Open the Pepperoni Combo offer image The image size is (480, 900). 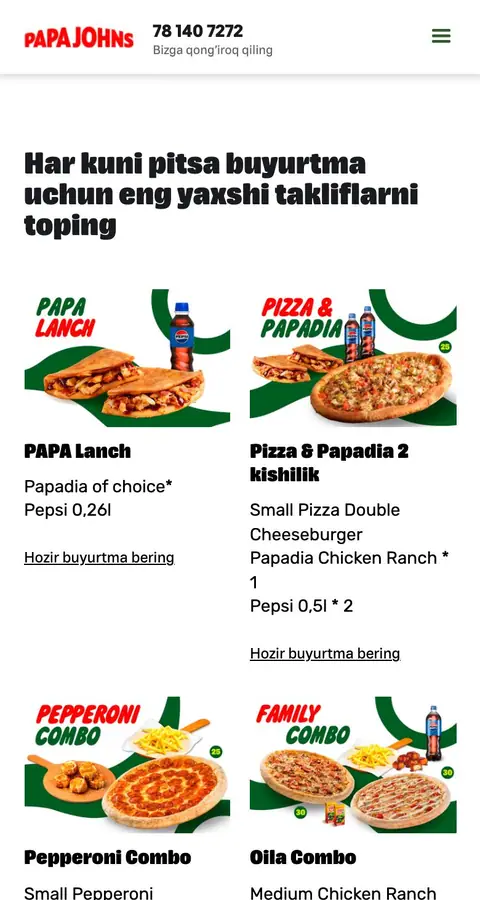click(x=127, y=765)
